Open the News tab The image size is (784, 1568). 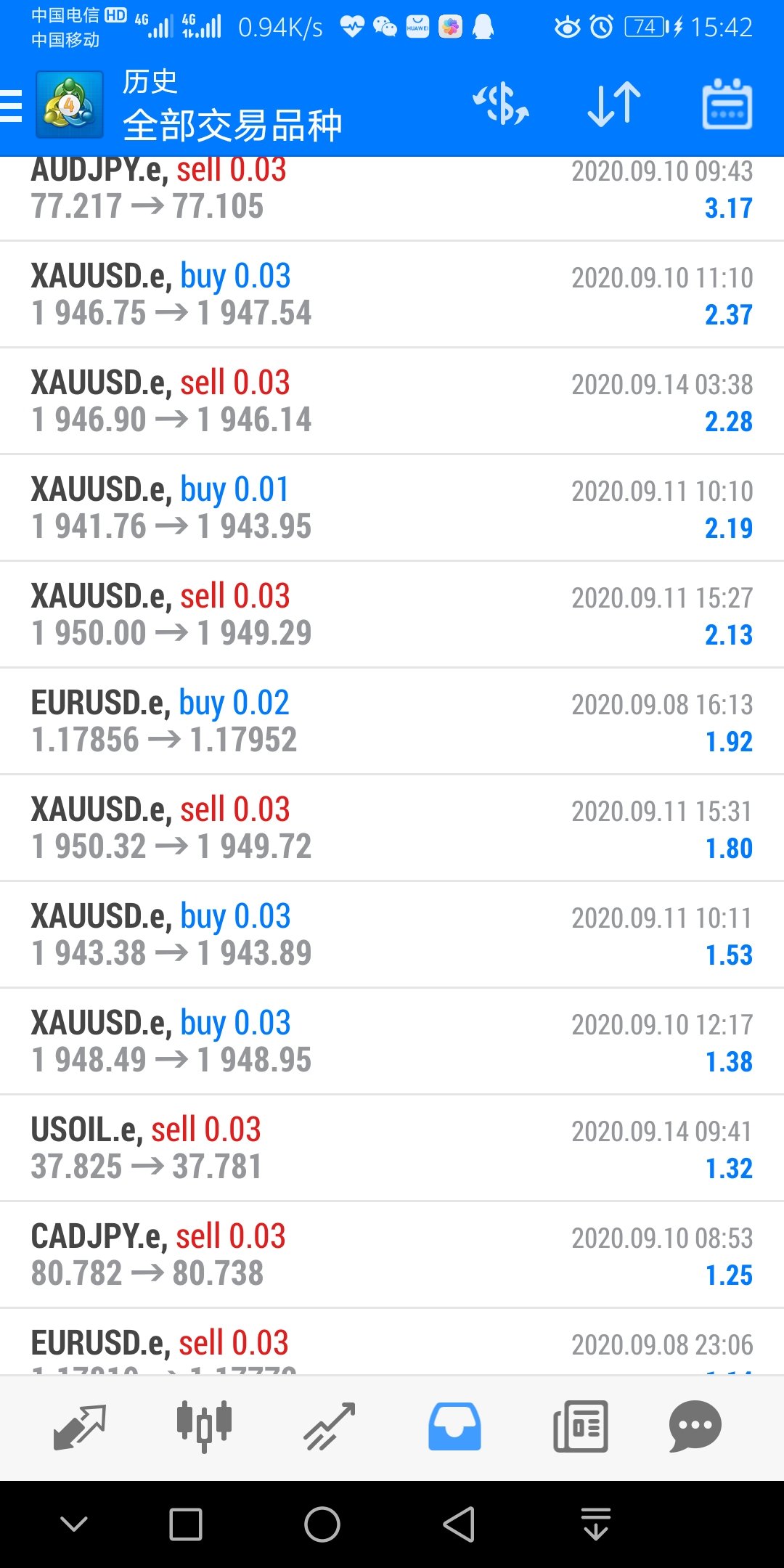click(x=580, y=1427)
